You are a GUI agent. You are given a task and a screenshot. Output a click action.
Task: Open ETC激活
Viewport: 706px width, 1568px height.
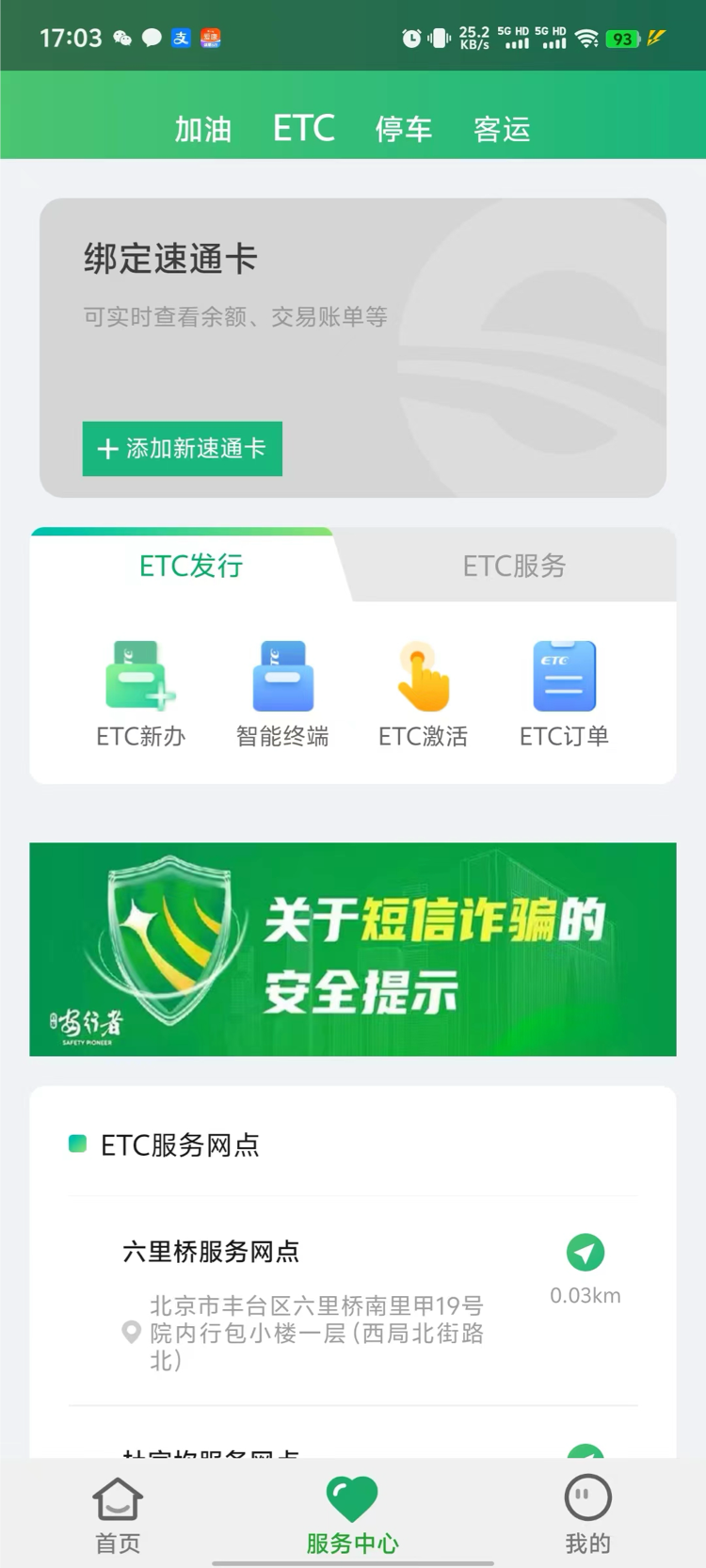click(x=424, y=695)
